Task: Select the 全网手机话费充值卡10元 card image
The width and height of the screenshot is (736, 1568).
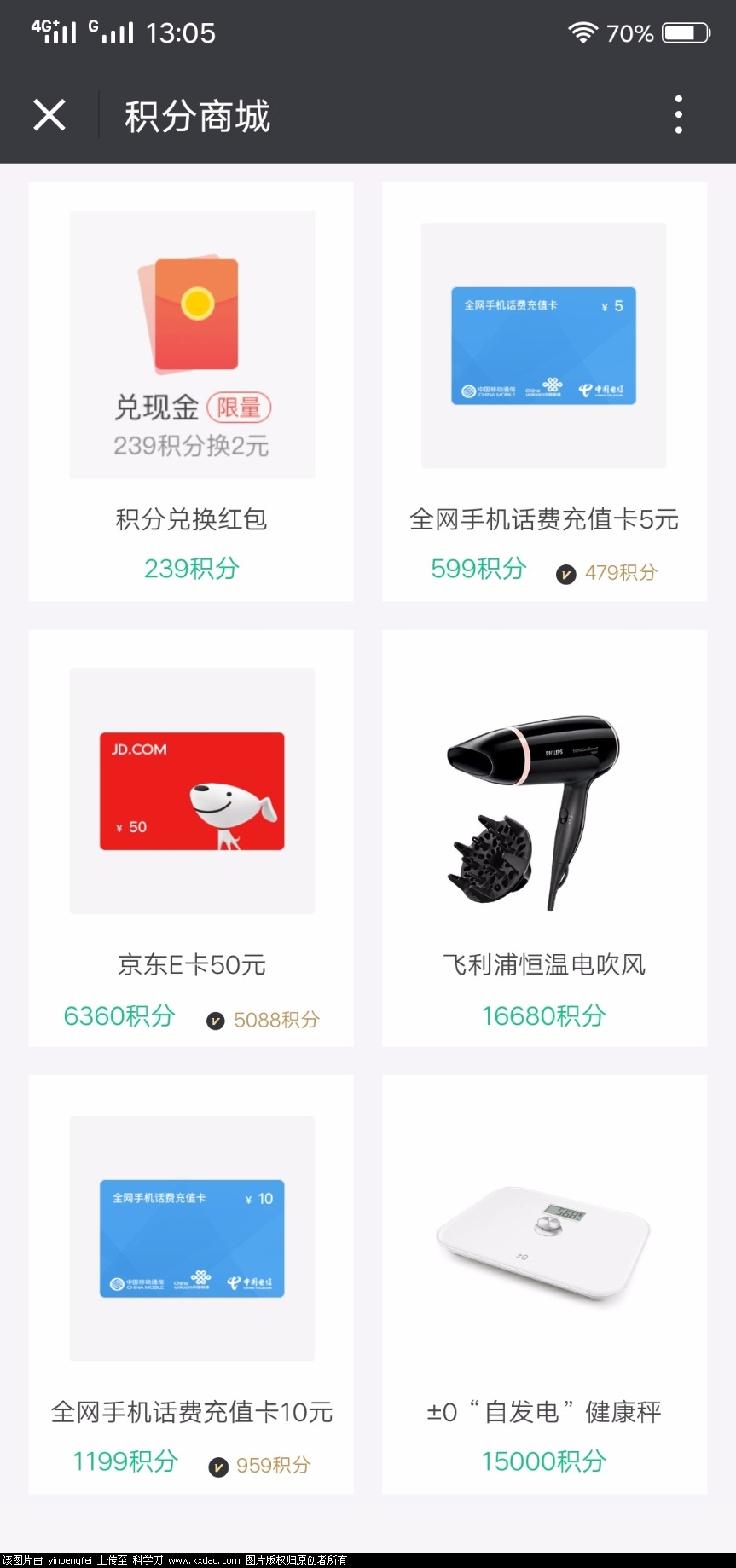Action: (191, 1238)
